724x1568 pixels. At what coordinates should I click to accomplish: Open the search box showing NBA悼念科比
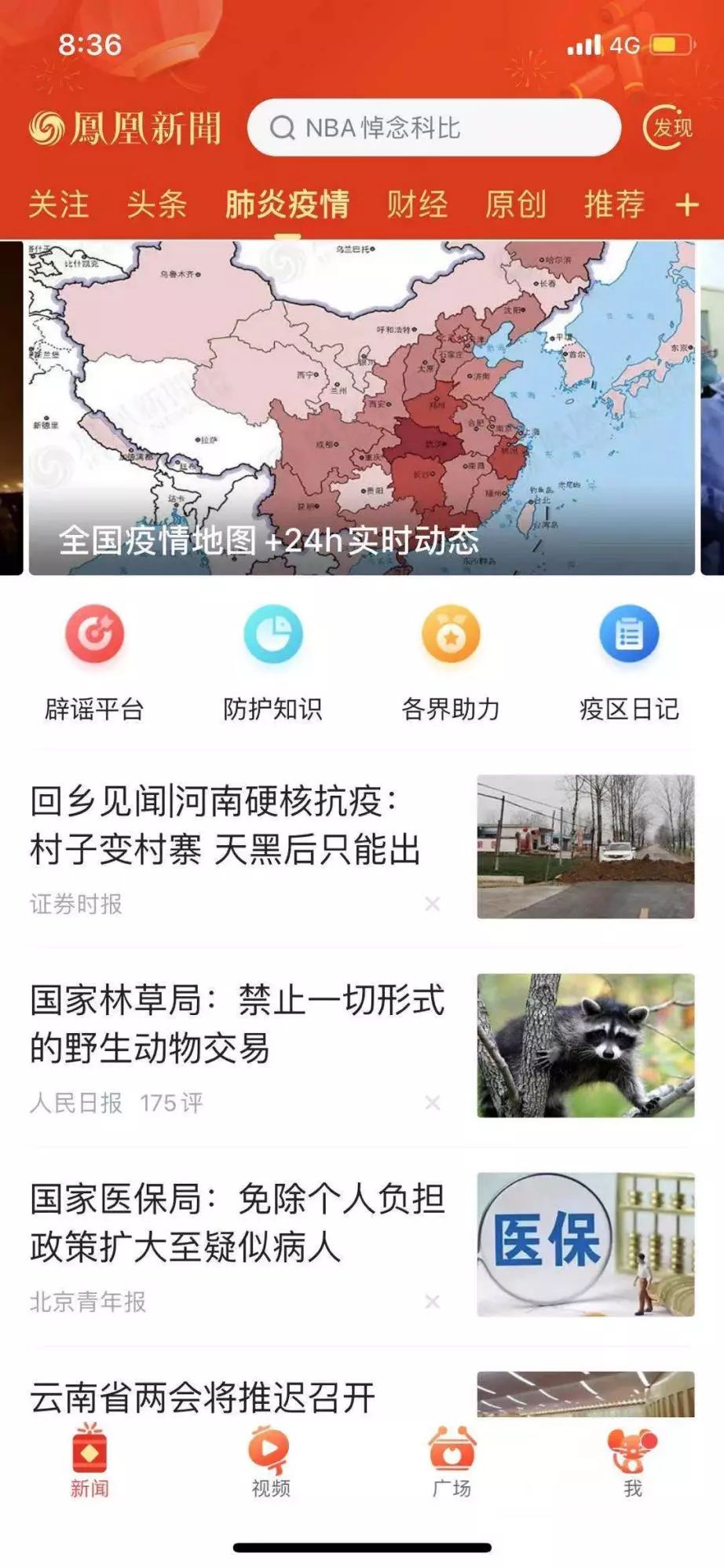[x=433, y=127]
